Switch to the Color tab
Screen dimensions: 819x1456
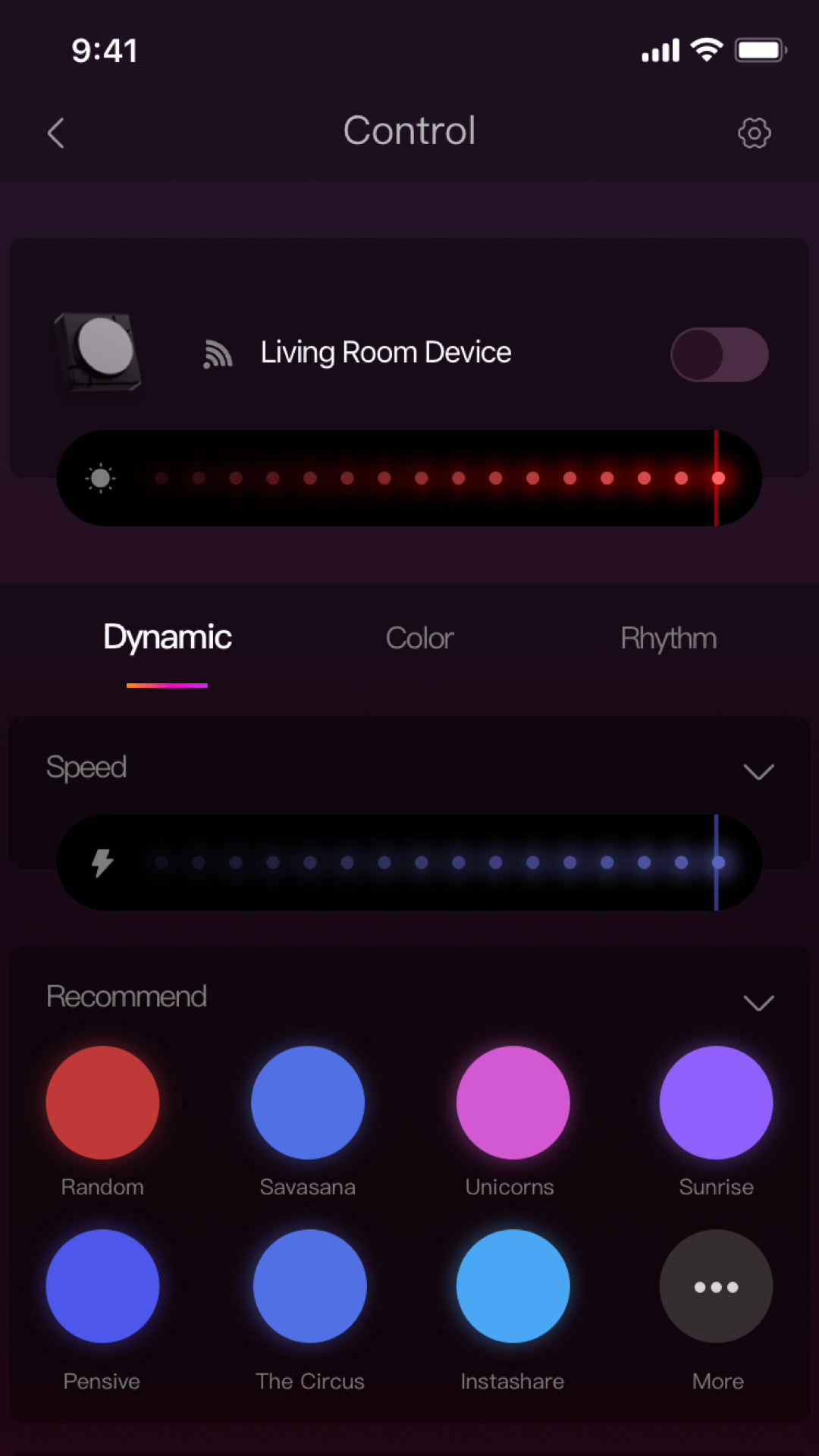419,639
